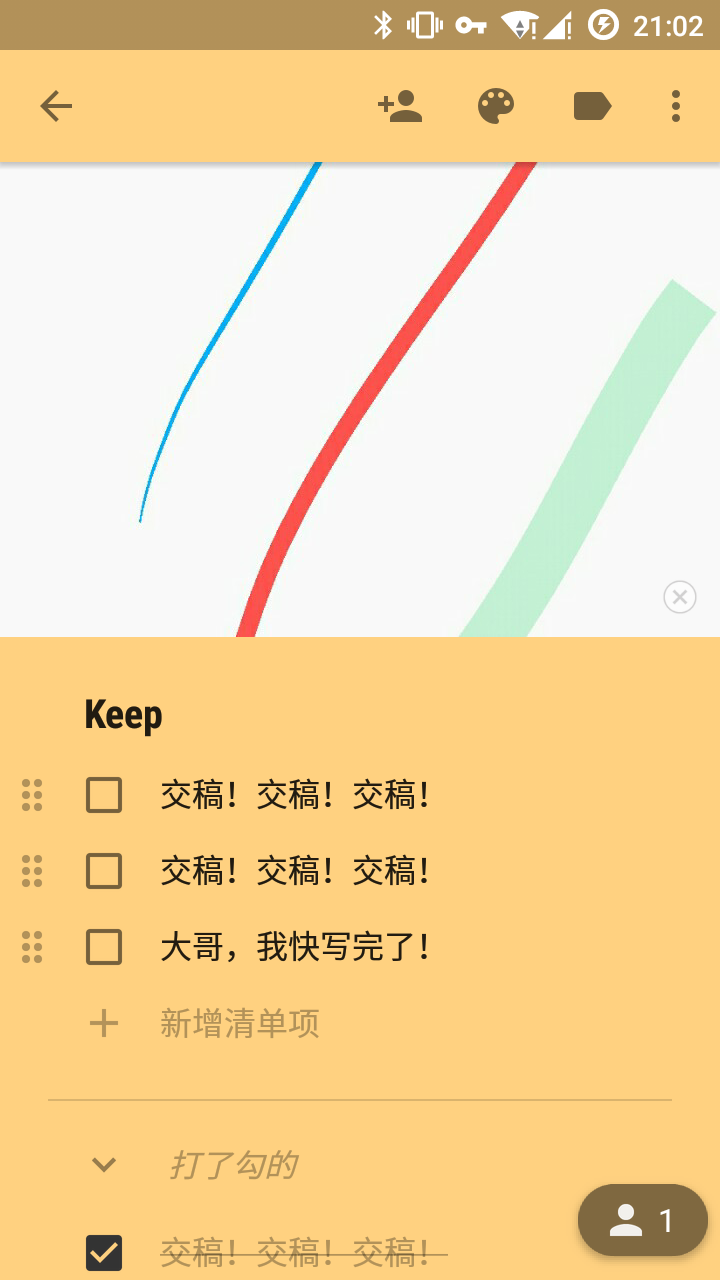
Task: Remove the drawing with the X button
Action: click(680, 597)
